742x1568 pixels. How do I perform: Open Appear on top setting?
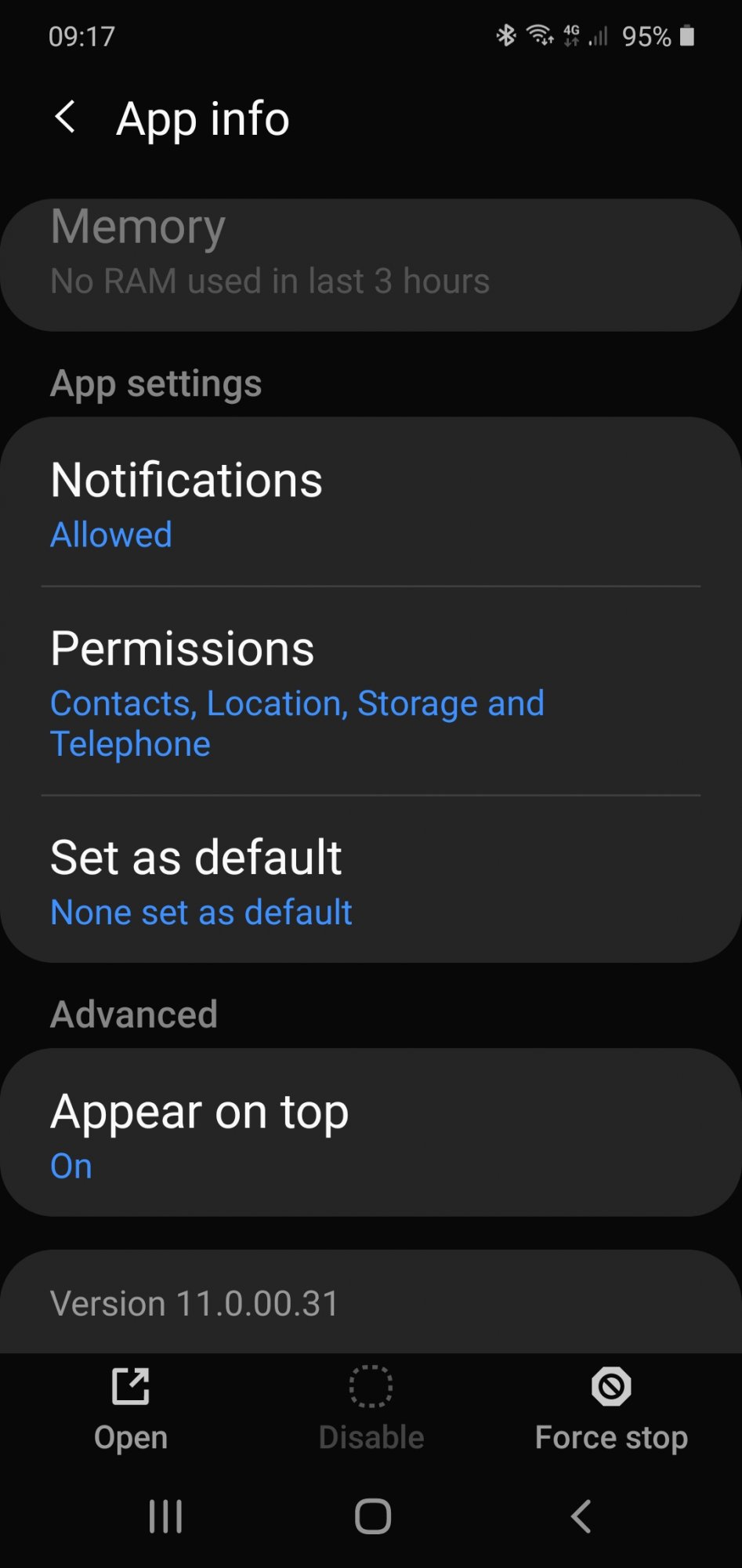coord(371,1133)
